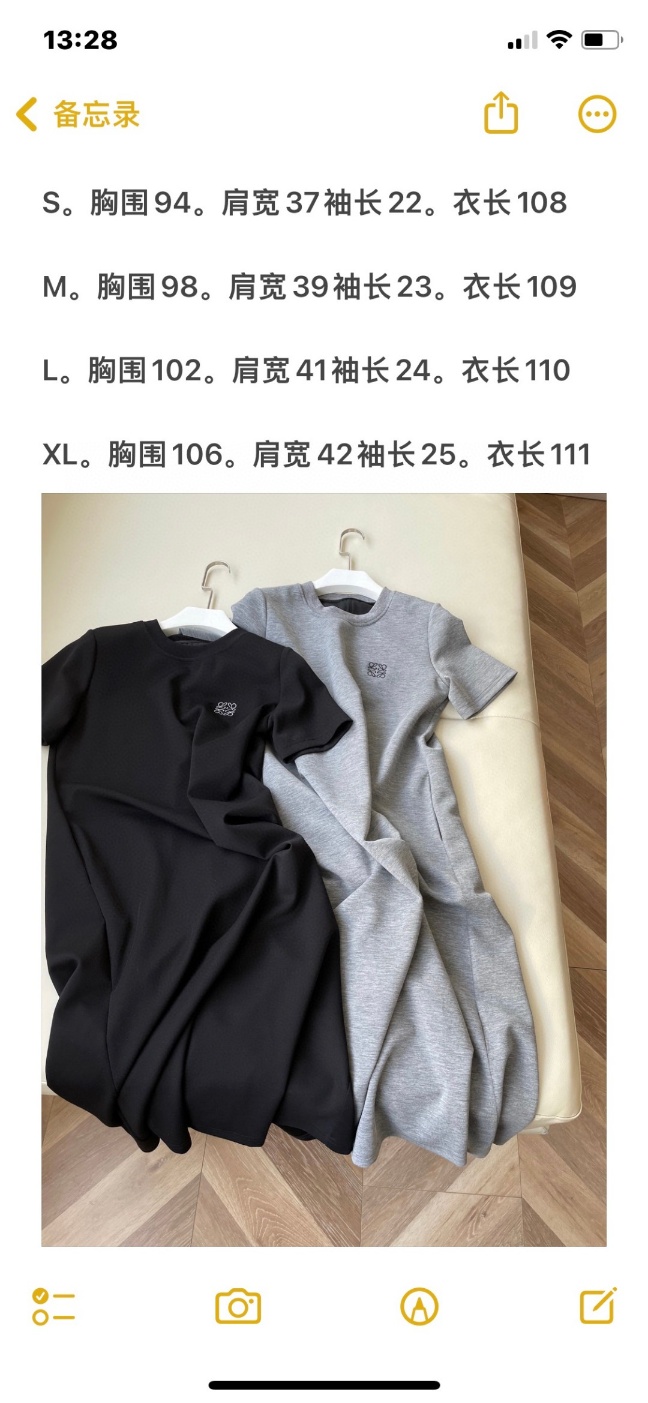Viewport: 648px width, 1403px height.
Task: Add a checklist to the note
Action: click(54, 1306)
